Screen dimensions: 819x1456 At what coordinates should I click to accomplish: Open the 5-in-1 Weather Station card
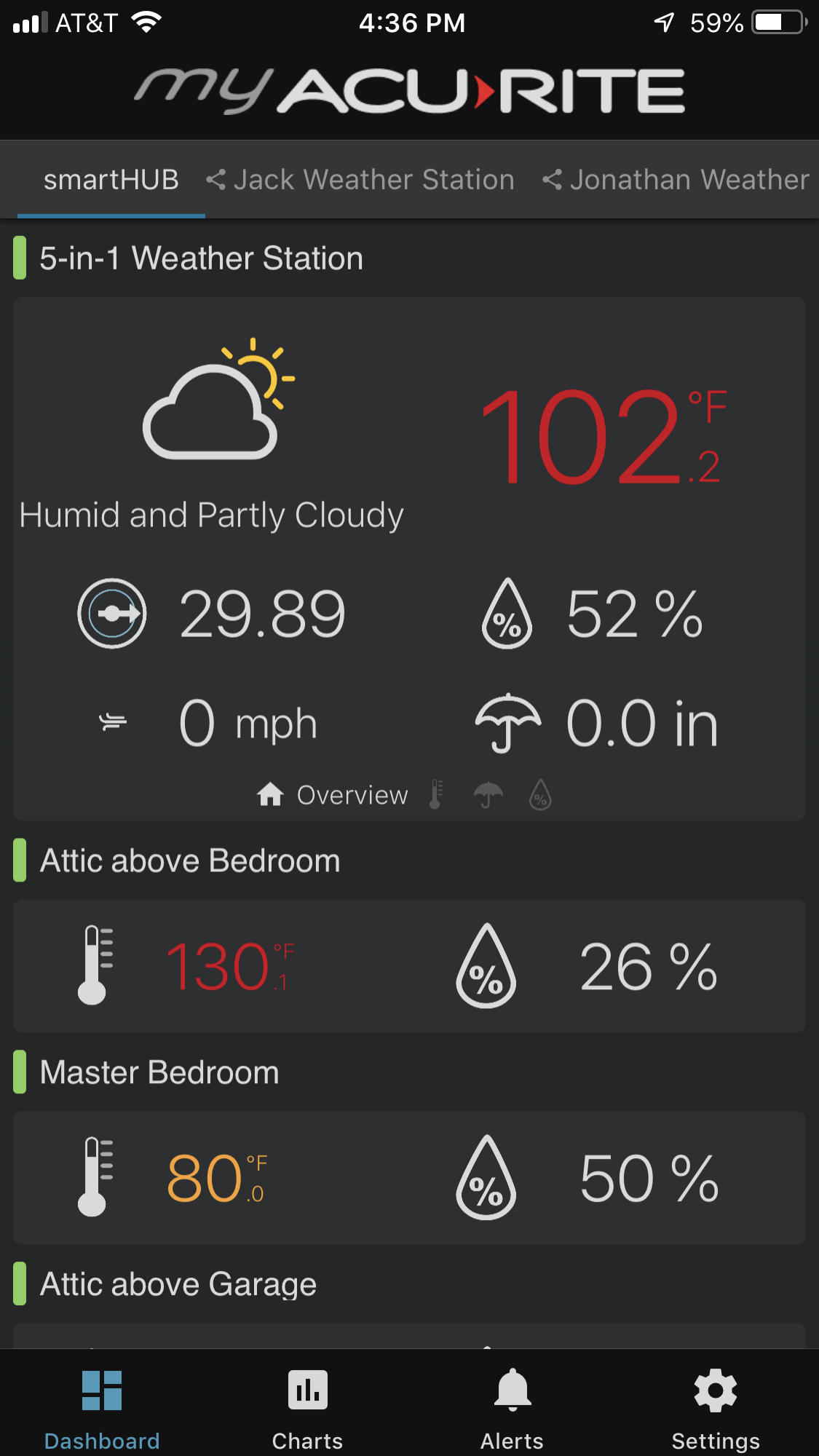(409, 510)
